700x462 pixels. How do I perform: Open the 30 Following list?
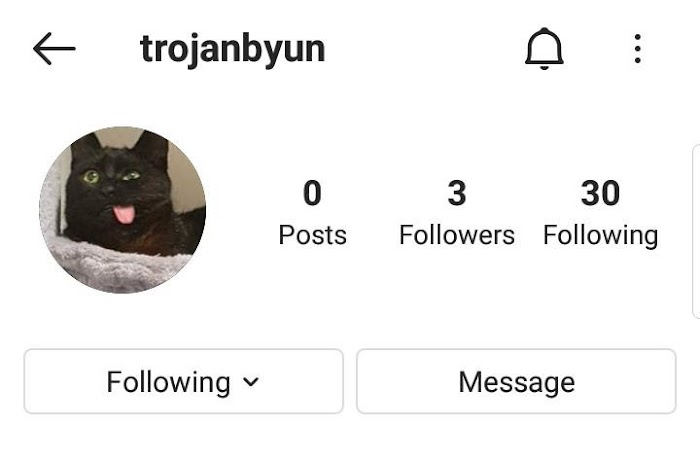click(x=600, y=212)
